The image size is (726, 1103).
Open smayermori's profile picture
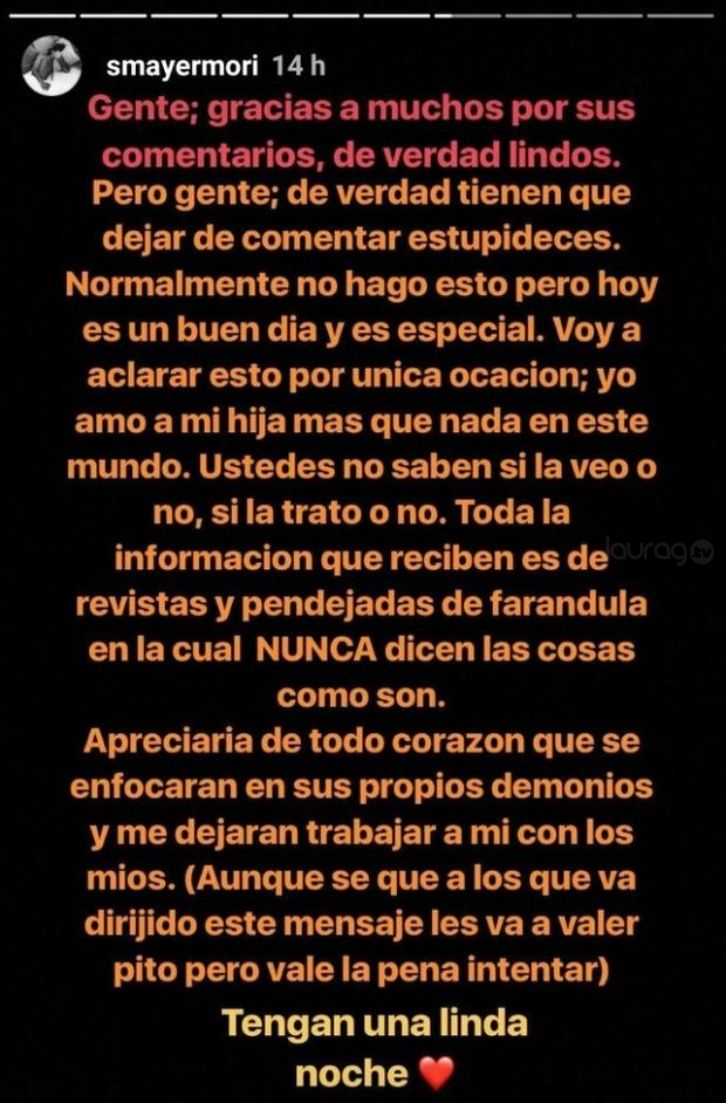pyautogui.click(x=50, y=66)
